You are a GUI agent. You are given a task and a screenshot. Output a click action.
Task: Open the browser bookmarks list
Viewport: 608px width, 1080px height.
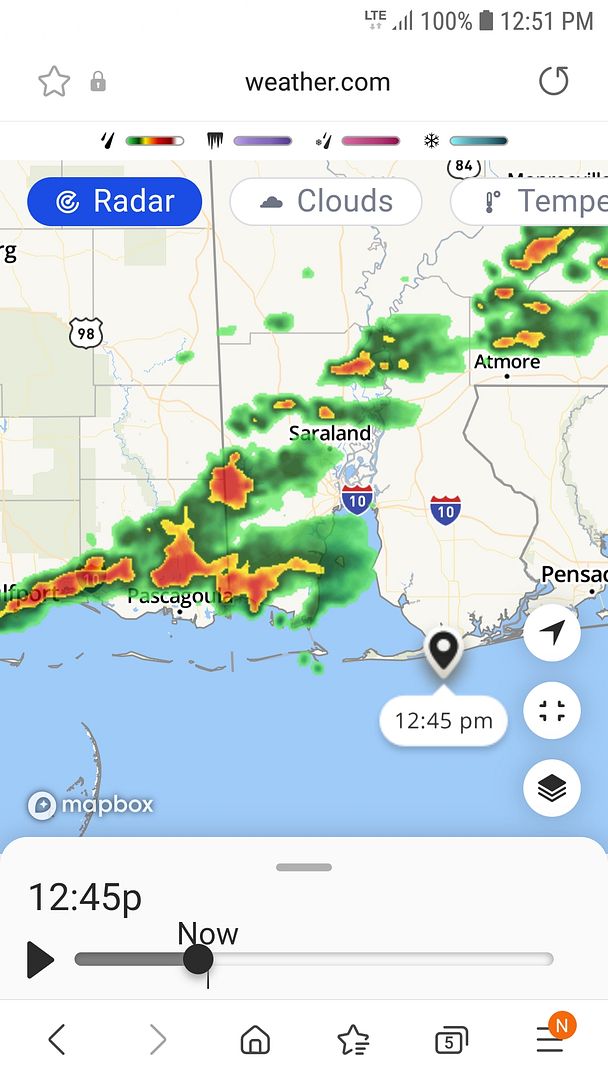(353, 1040)
